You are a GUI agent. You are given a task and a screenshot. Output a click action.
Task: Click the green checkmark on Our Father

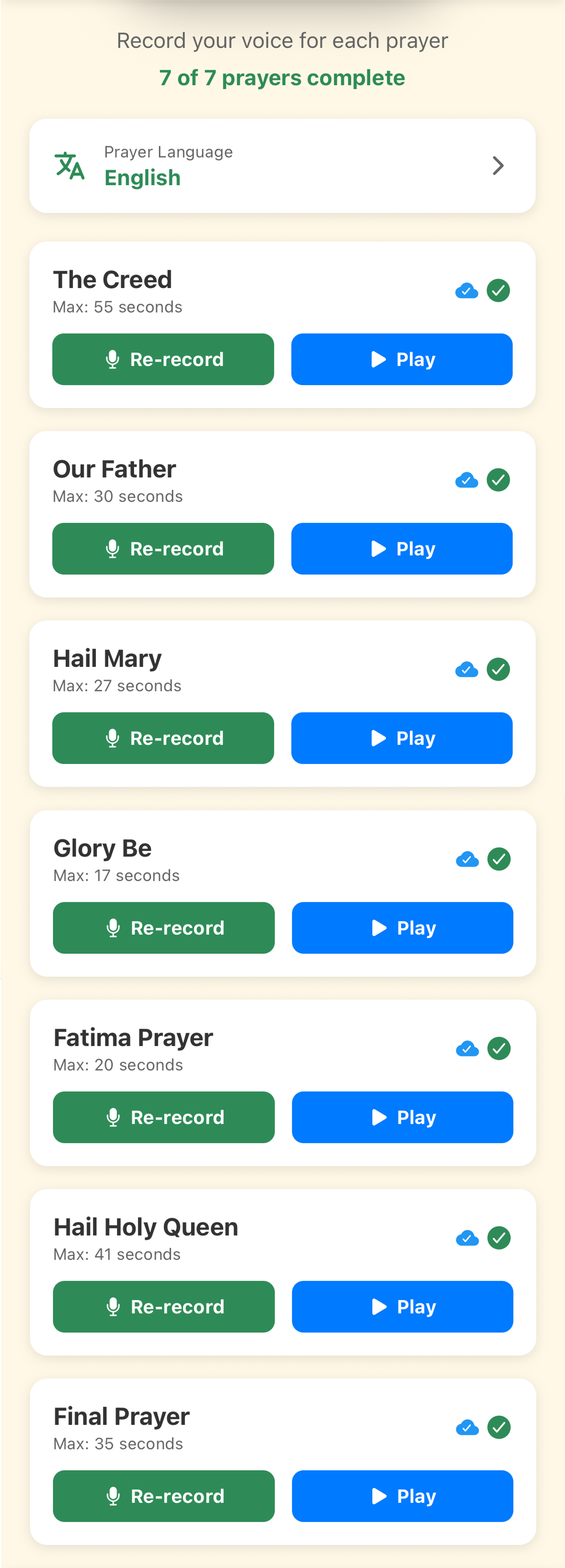tap(498, 480)
